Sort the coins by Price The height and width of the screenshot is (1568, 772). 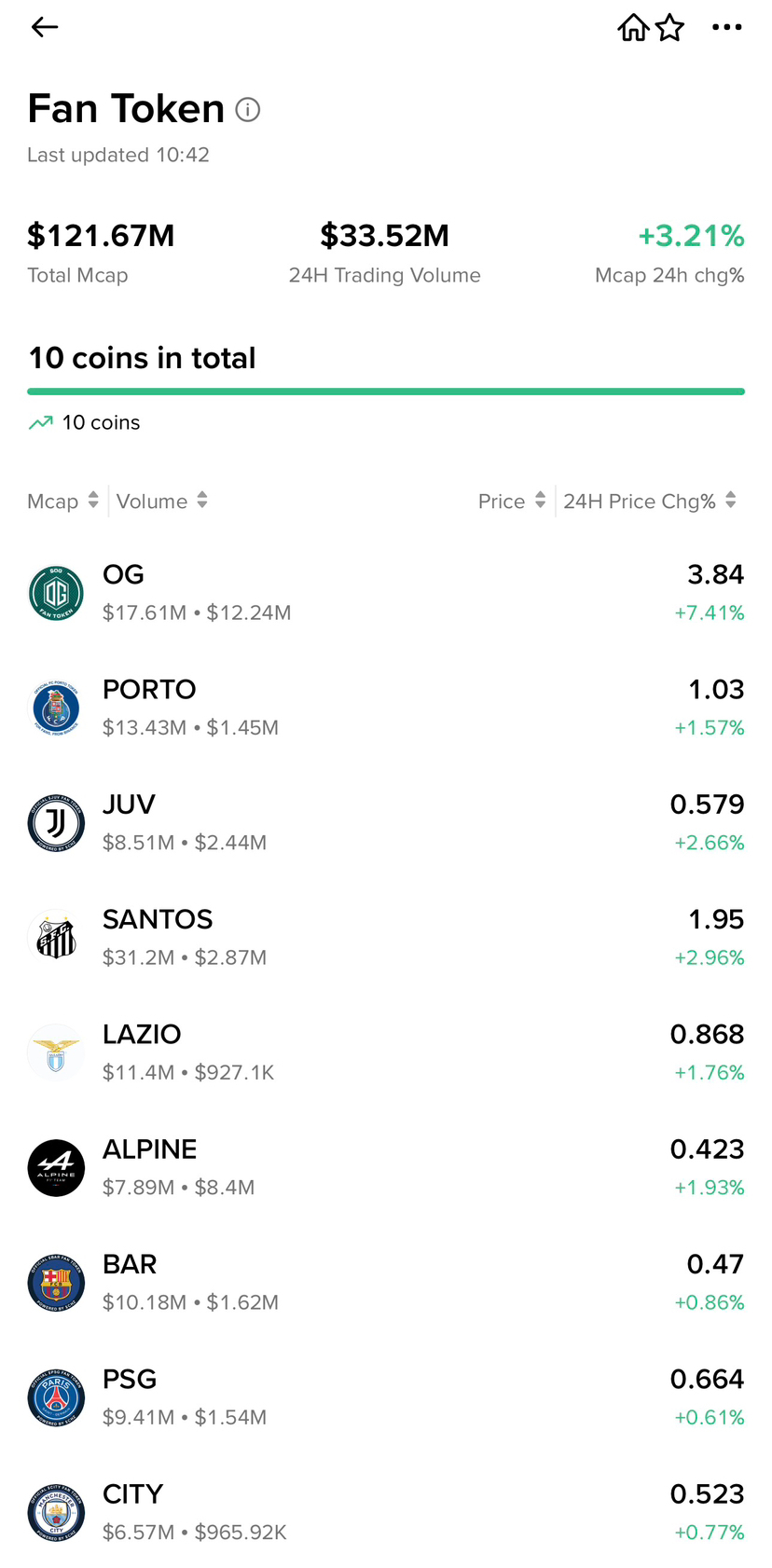coord(511,502)
